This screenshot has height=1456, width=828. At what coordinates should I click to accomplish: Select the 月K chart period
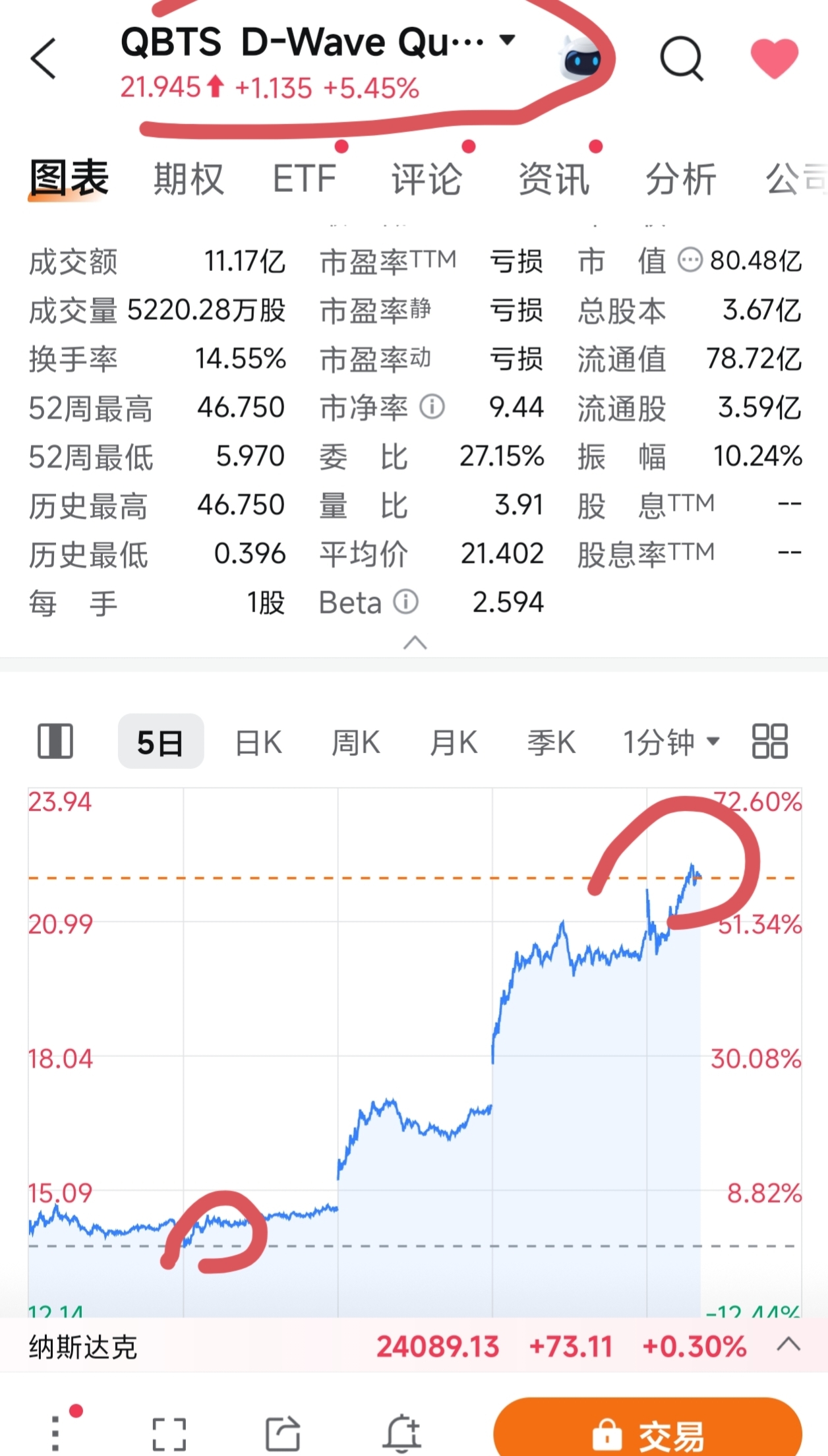(x=454, y=743)
